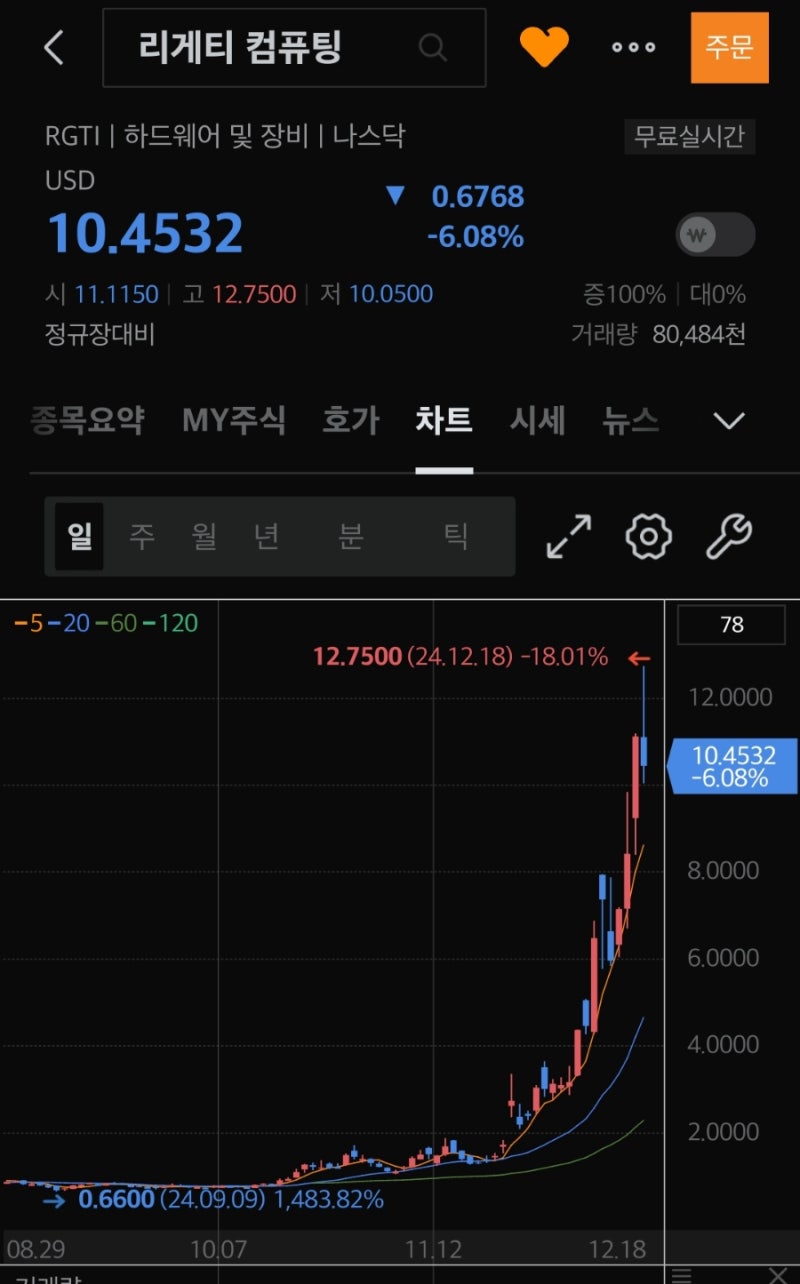Tap the blue current price label 10.4532
Screen dimensions: 800x1284
[735, 765]
